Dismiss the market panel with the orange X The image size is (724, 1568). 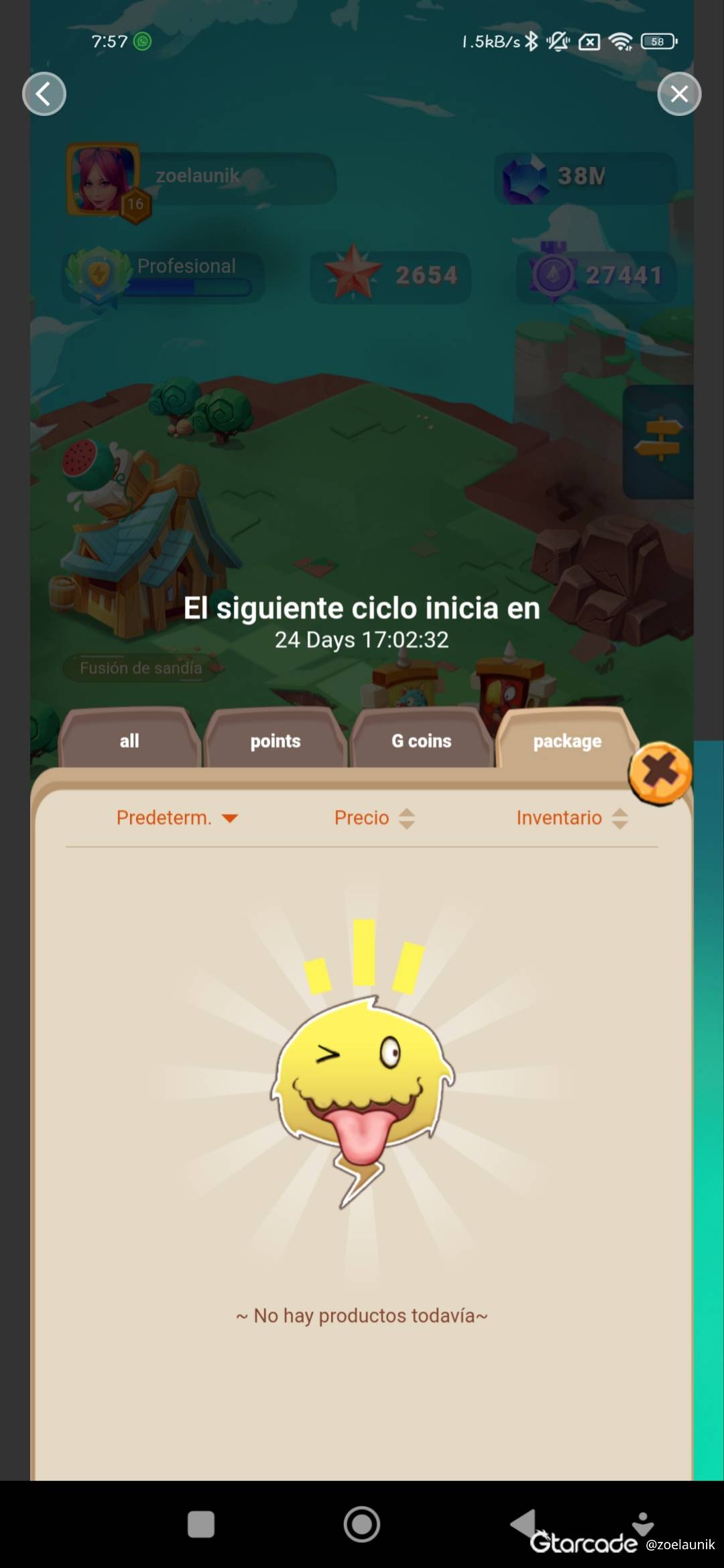click(x=660, y=773)
